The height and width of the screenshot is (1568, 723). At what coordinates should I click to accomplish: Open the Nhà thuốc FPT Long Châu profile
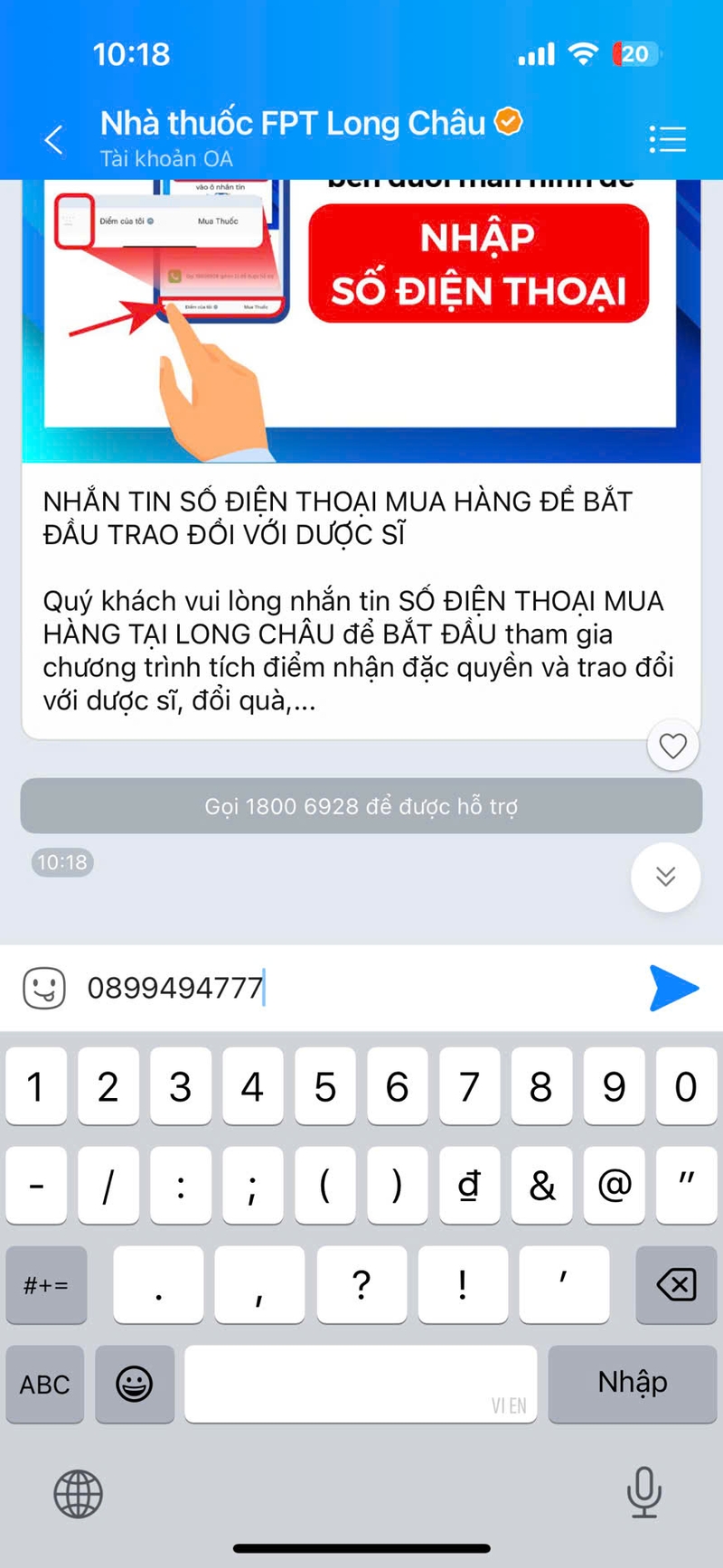pos(294,124)
